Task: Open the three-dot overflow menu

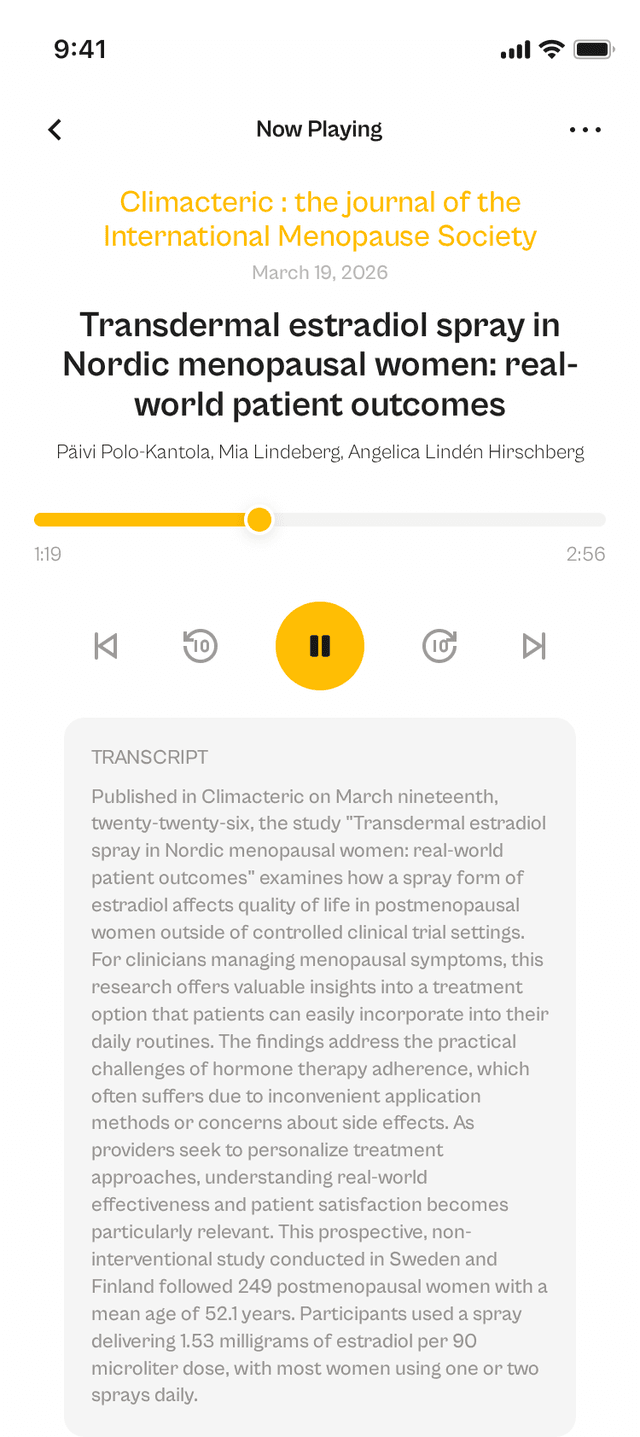Action: tap(585, 129)
